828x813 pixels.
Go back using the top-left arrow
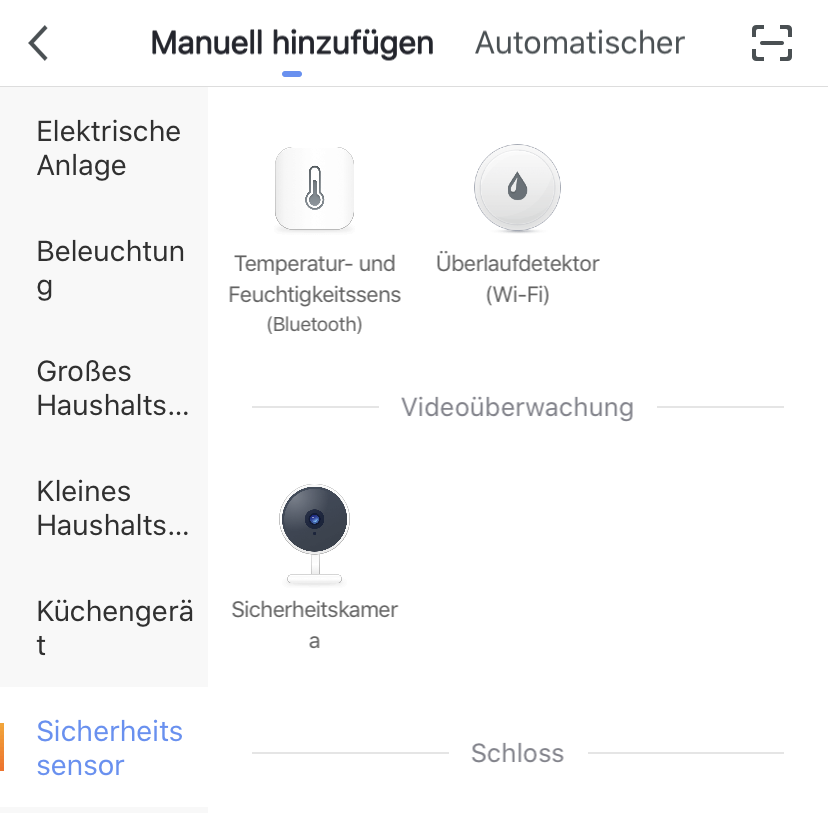point(39,43)
